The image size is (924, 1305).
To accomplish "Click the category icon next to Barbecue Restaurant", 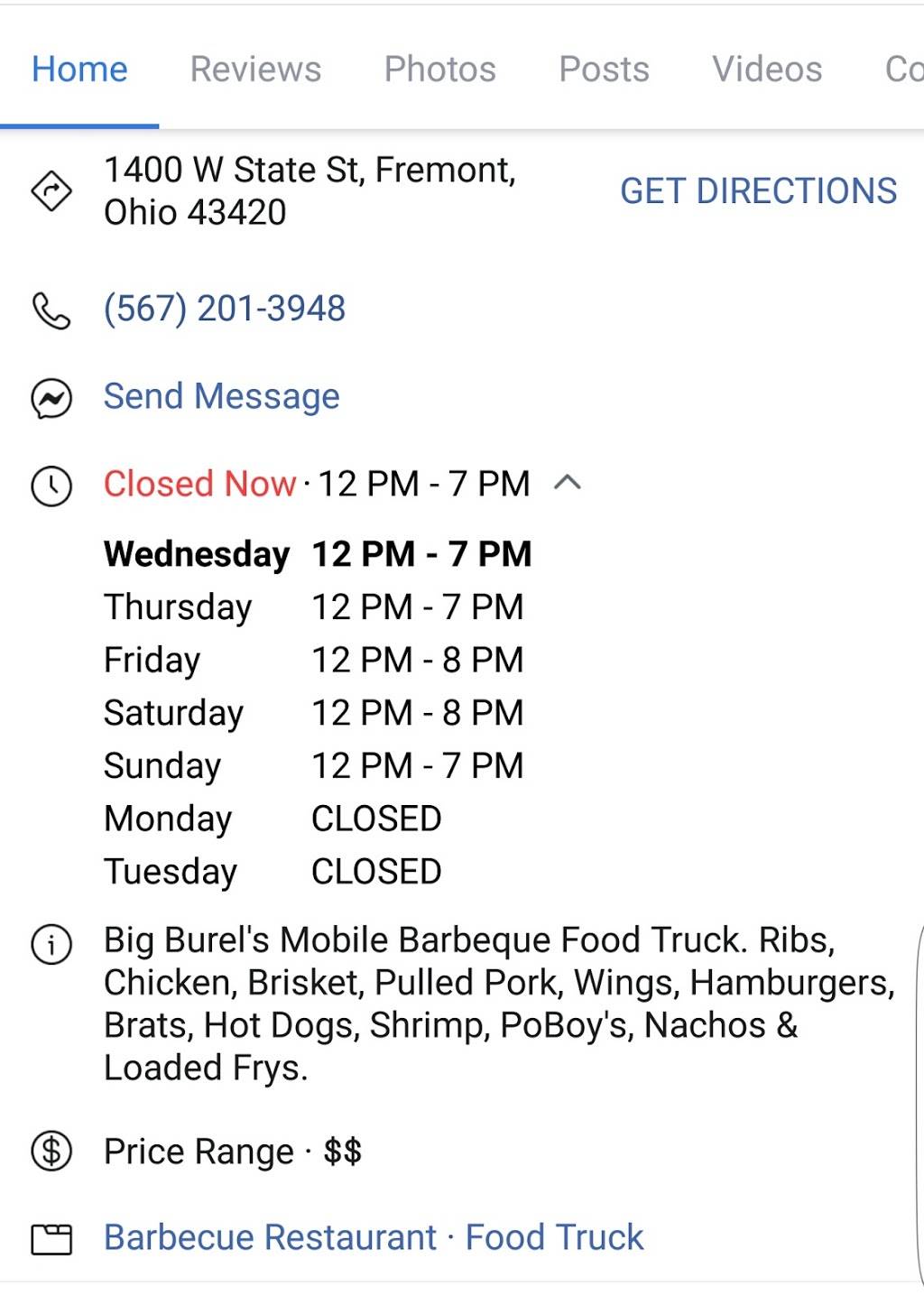I will pos(51,1236).
